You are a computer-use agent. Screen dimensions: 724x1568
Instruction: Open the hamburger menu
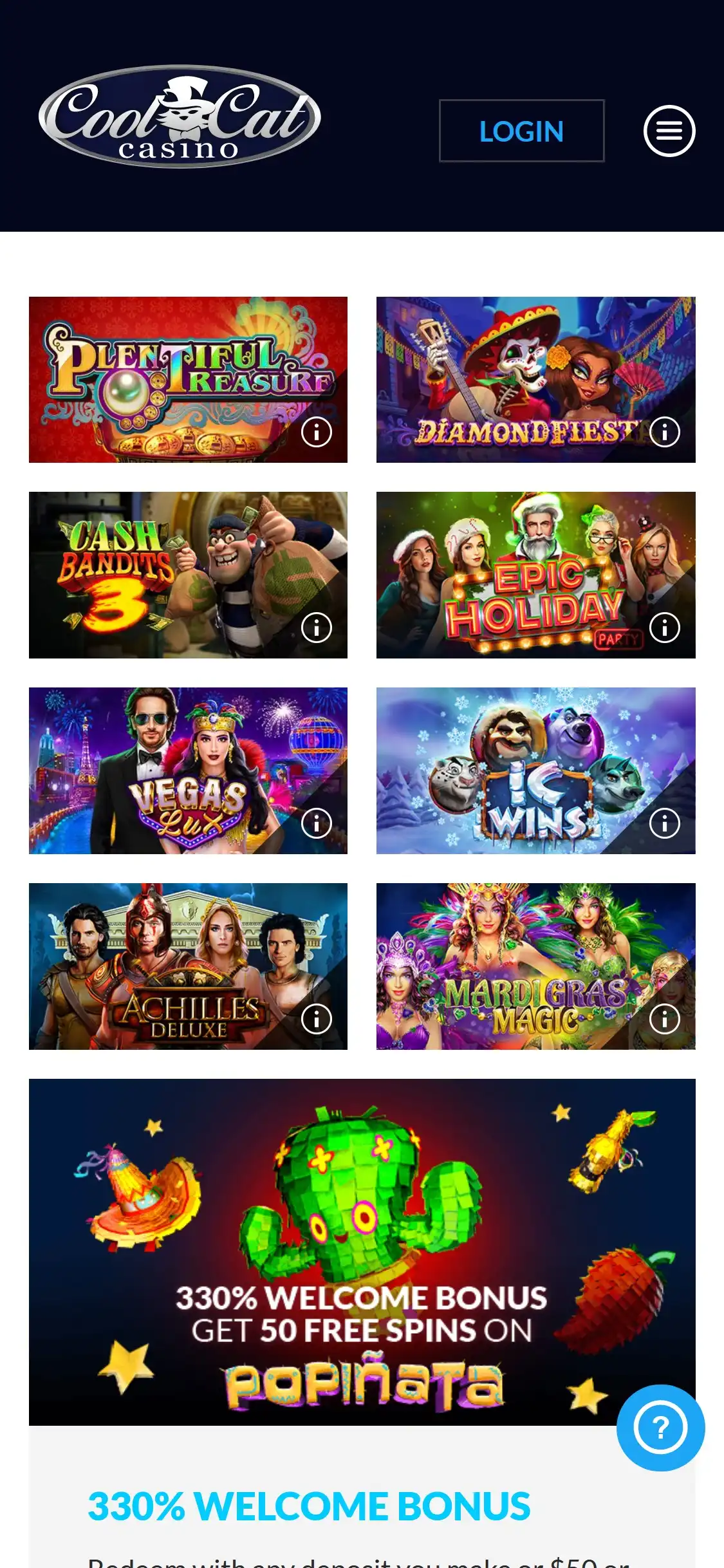pyautogui.click(x=669, y=131)
